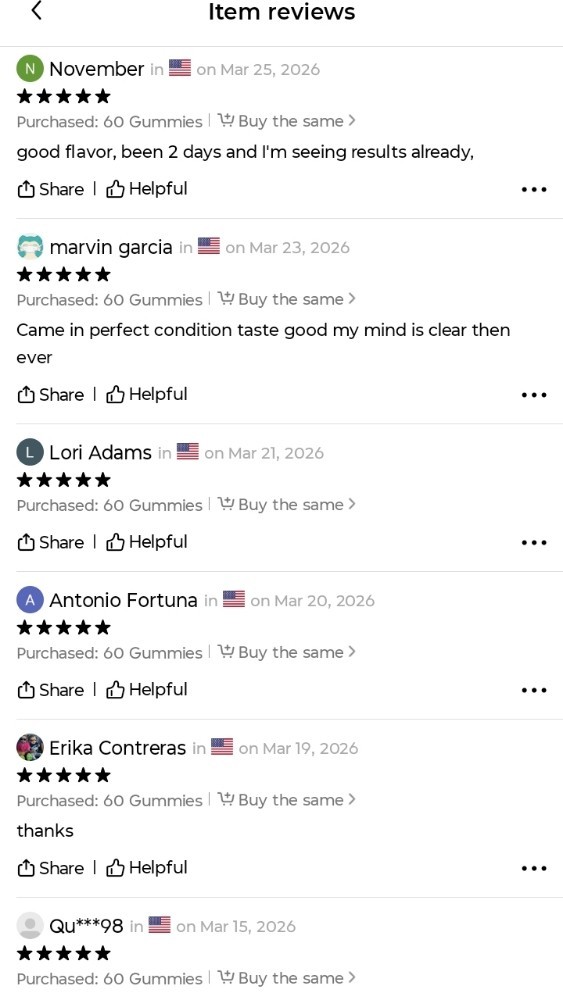The height and width of the screenshot is (1000, 563).
Task: Open more options on Antonio Fortuna's review
Action: (x=534, y=691)
